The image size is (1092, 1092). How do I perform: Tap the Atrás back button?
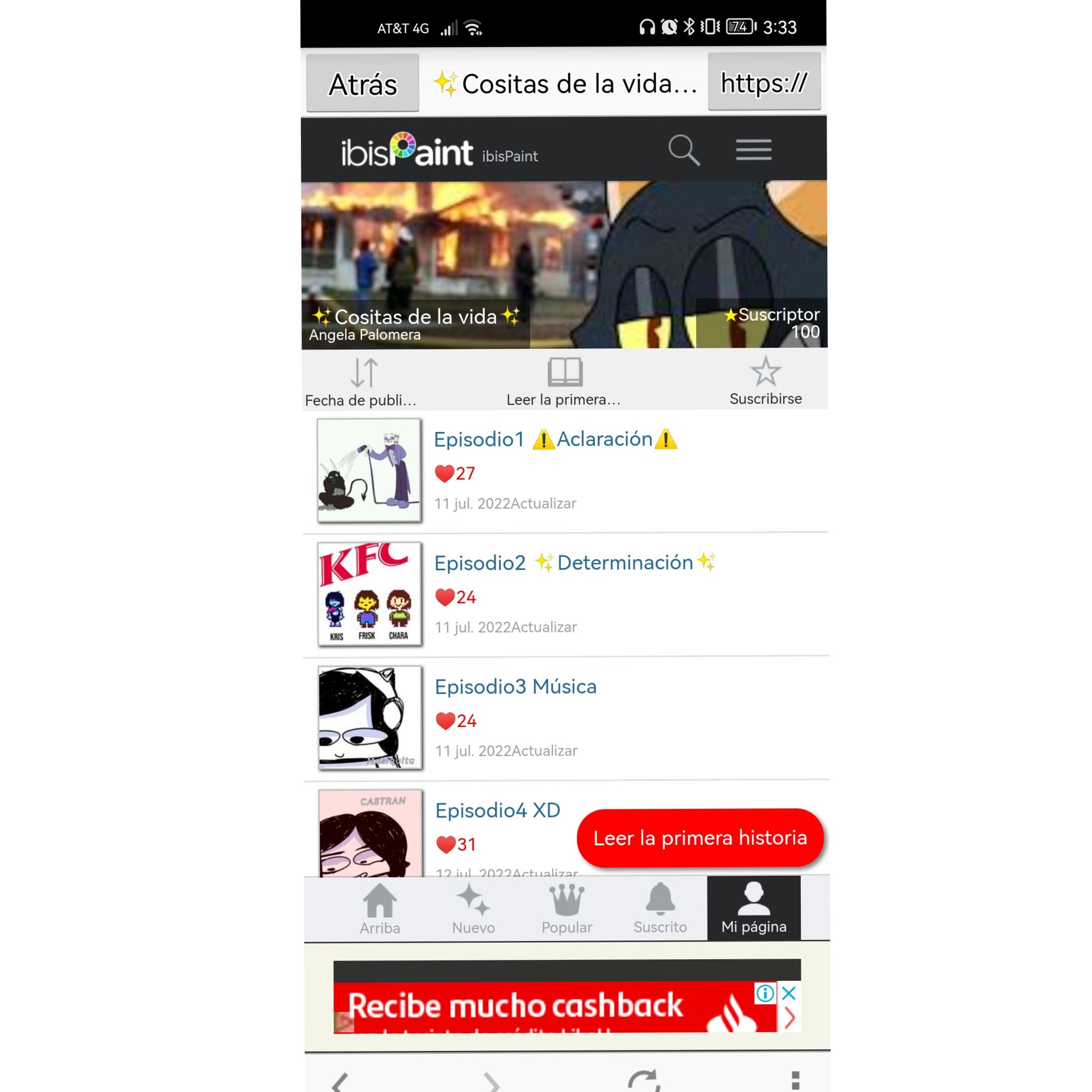point(362,84)
